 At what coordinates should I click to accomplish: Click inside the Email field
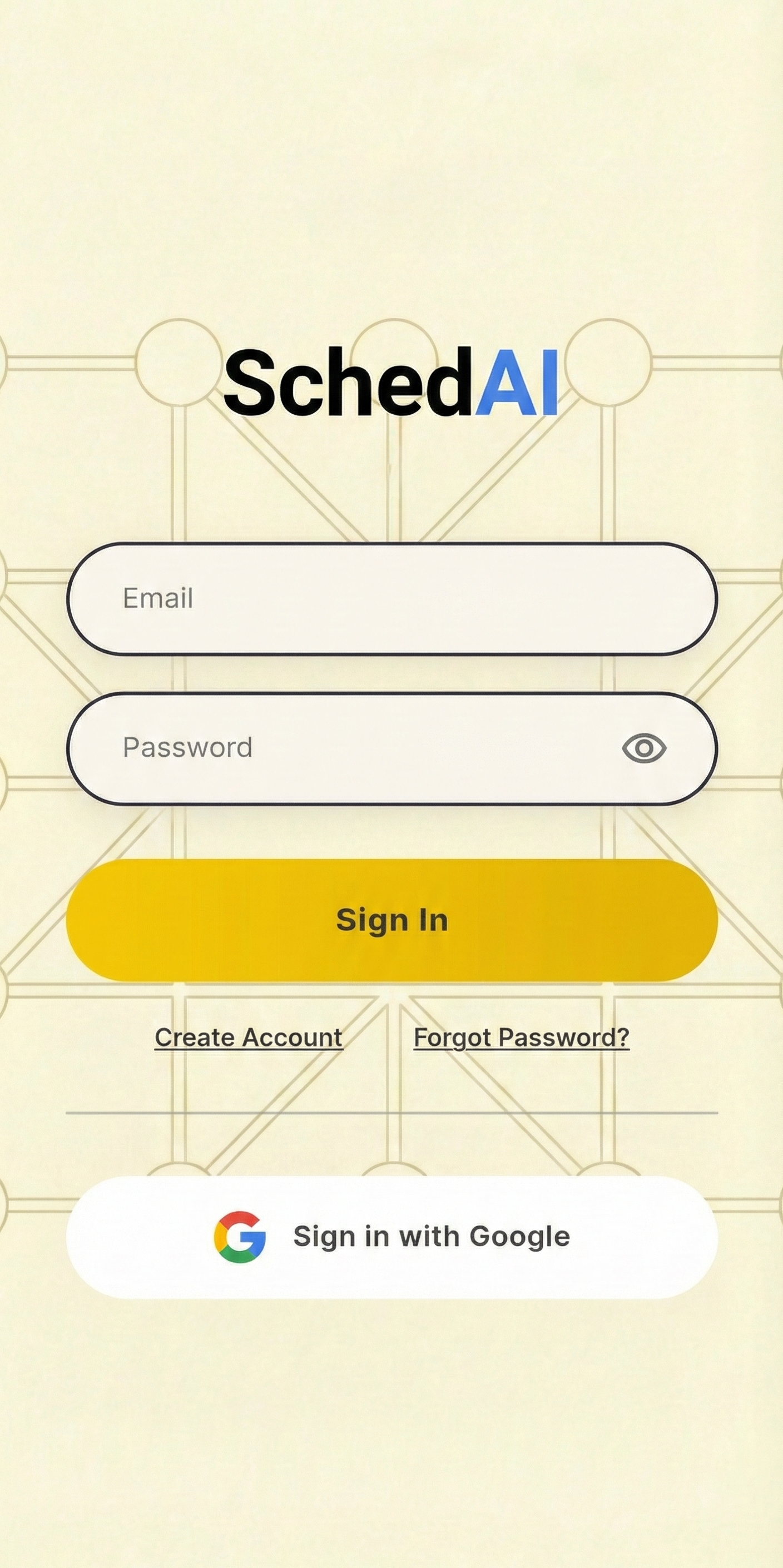[x=391, y=599]
